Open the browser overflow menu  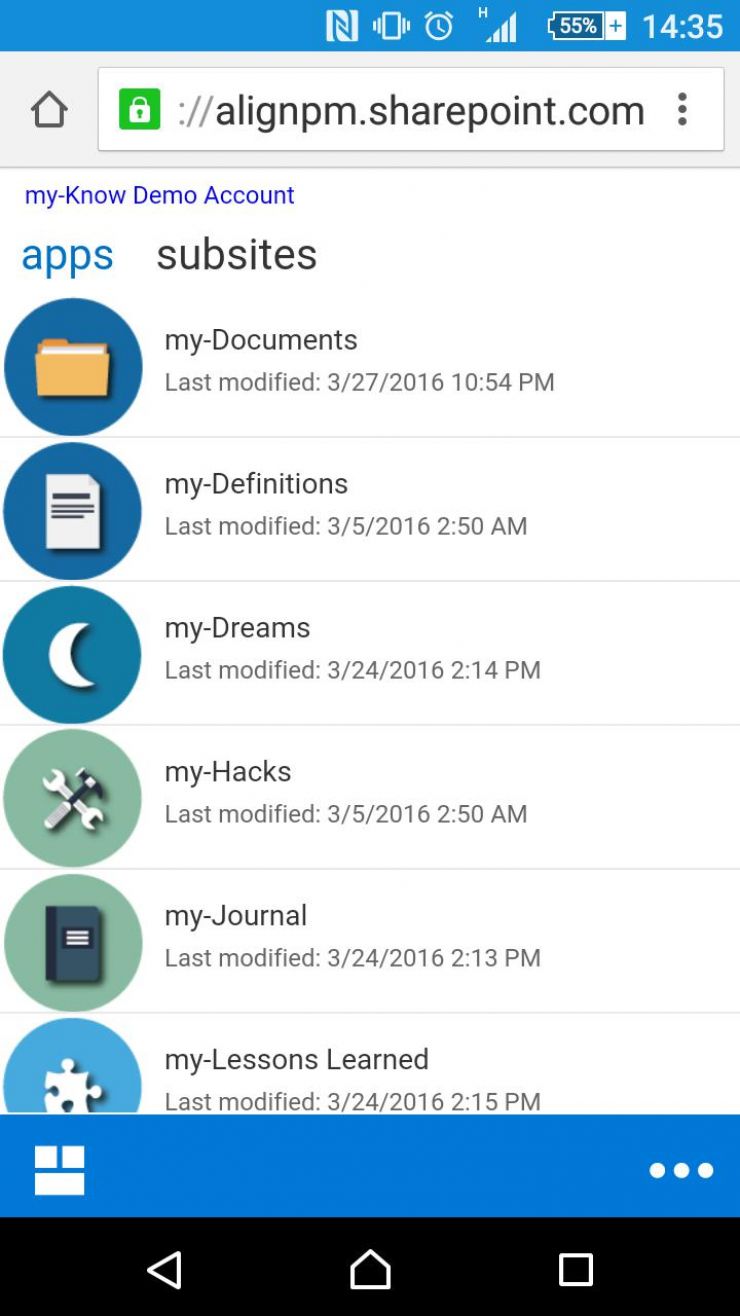coord(682,109)
